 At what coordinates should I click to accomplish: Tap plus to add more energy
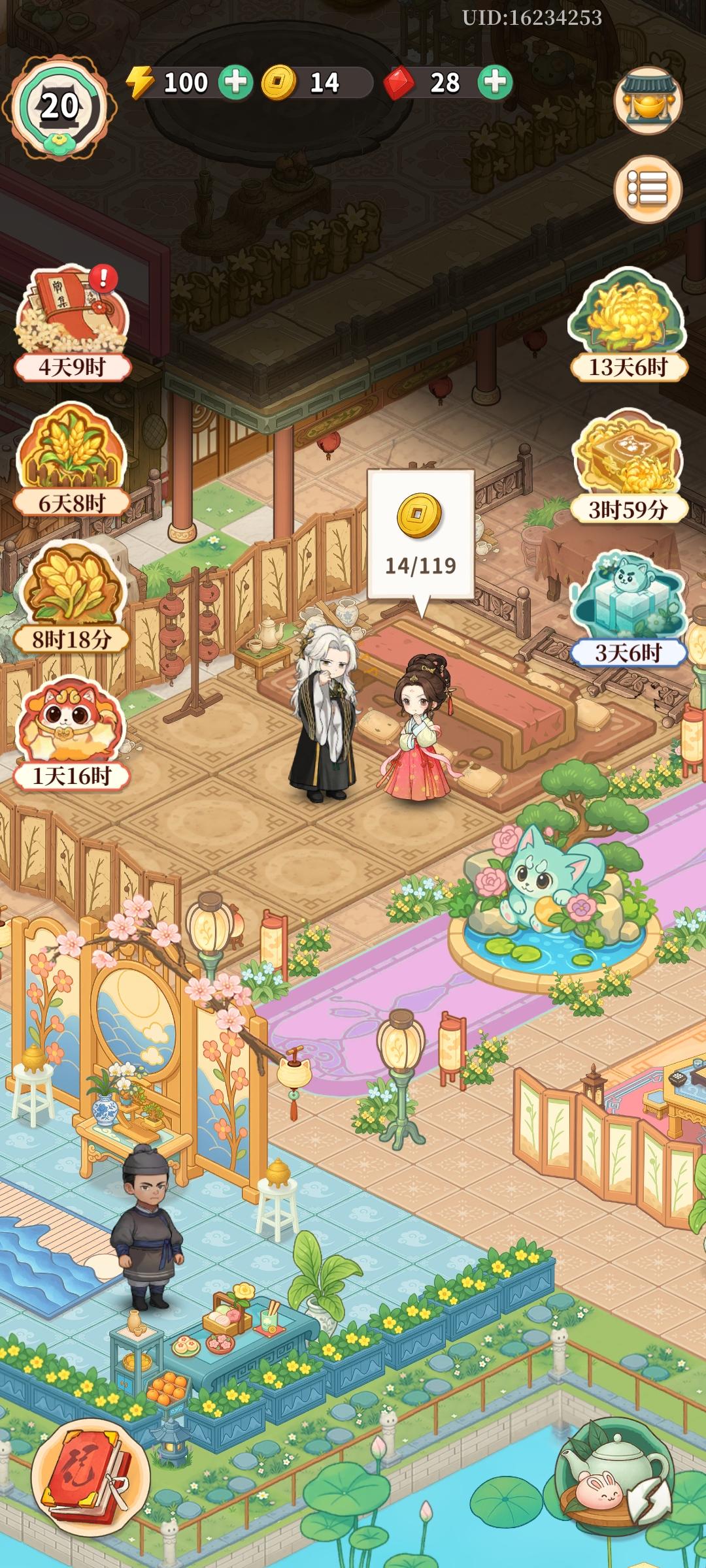point(235,83)
